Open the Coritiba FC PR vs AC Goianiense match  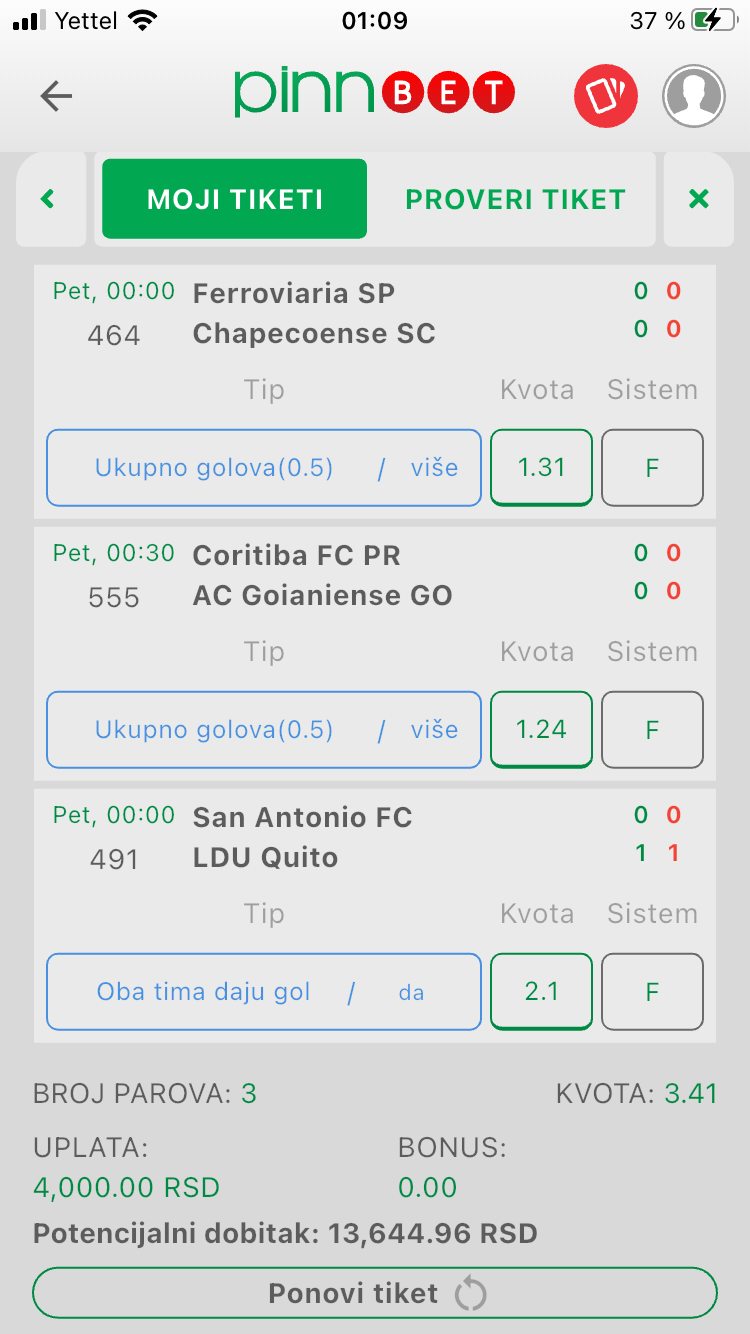coord(322,575)
